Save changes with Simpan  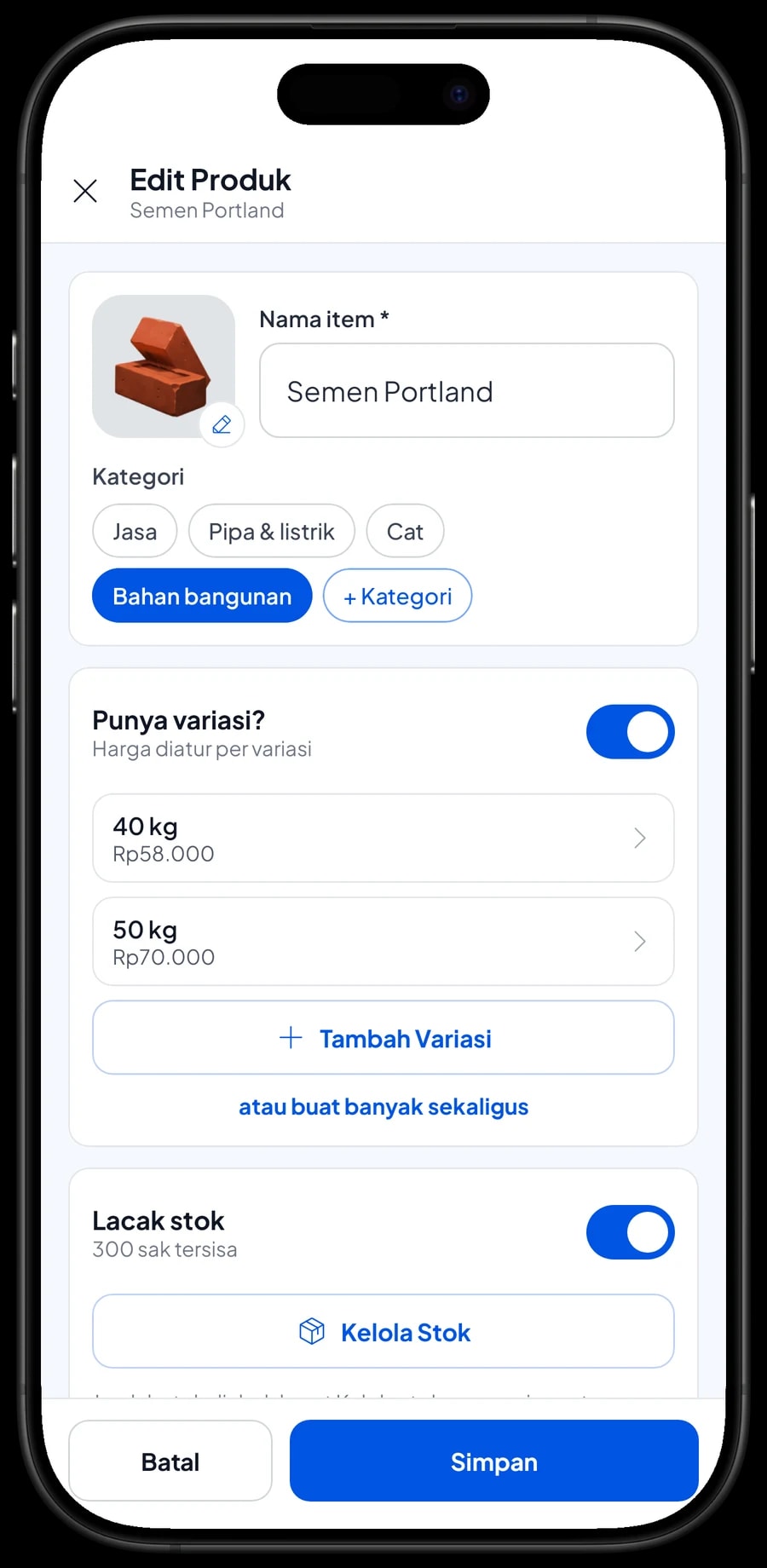[494, 1461]
